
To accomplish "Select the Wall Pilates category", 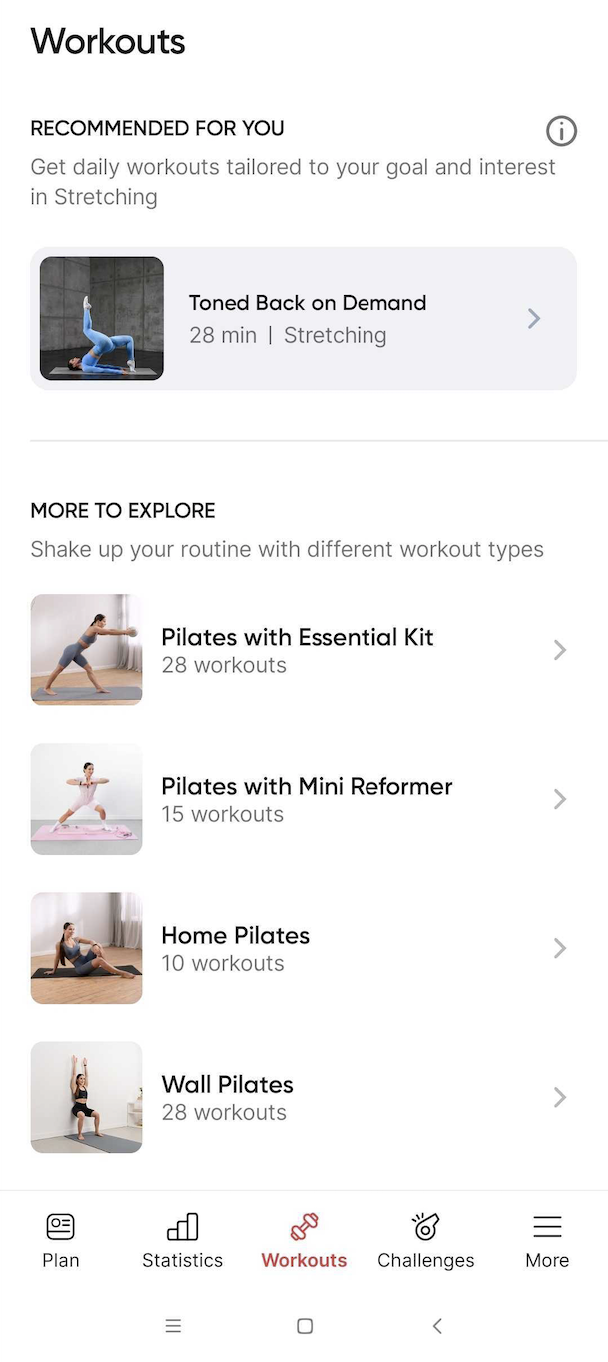I will tap(304, 1097).
